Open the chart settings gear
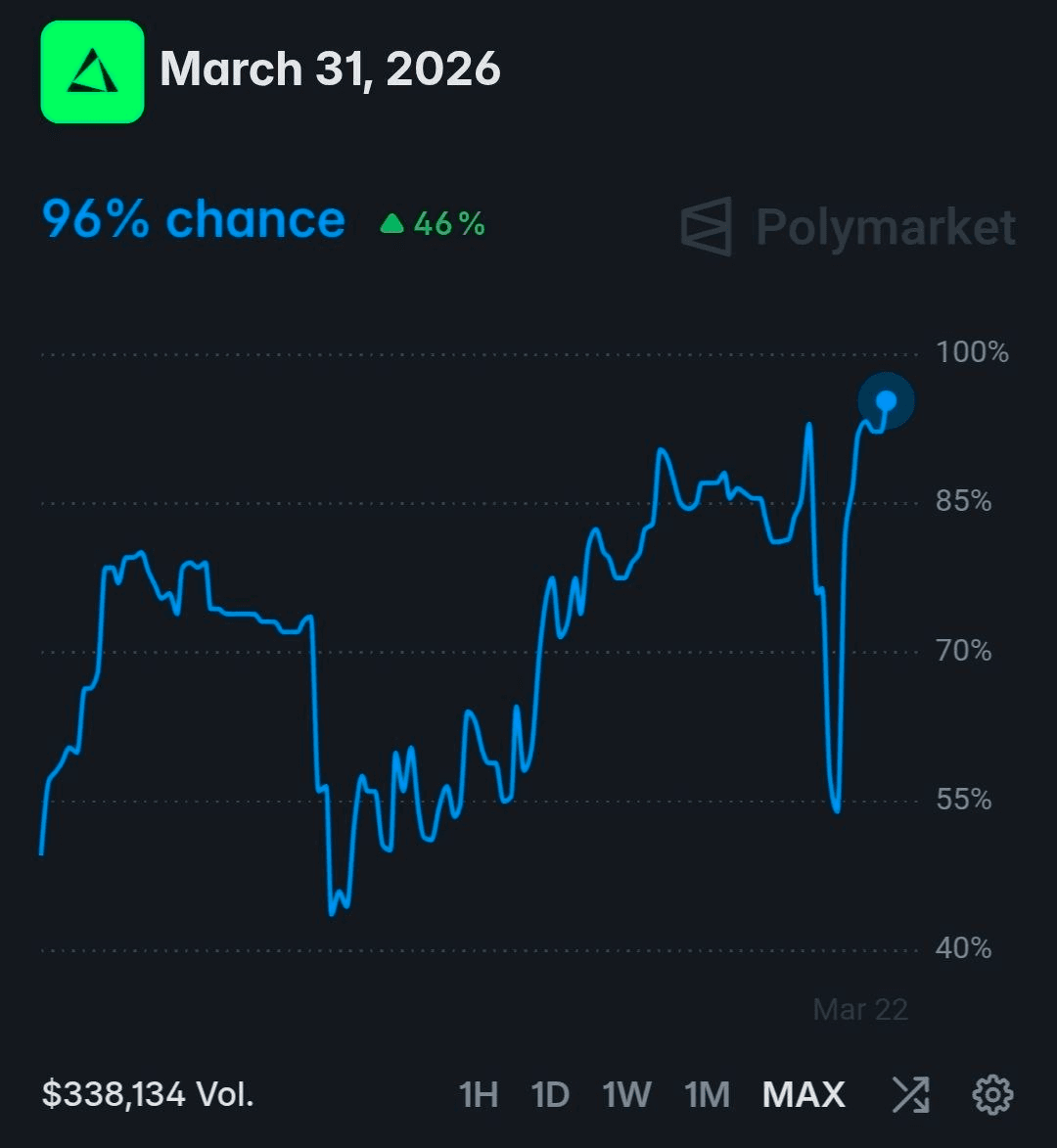This screenshot has width=1057, height=1148. click(992, 1094)
